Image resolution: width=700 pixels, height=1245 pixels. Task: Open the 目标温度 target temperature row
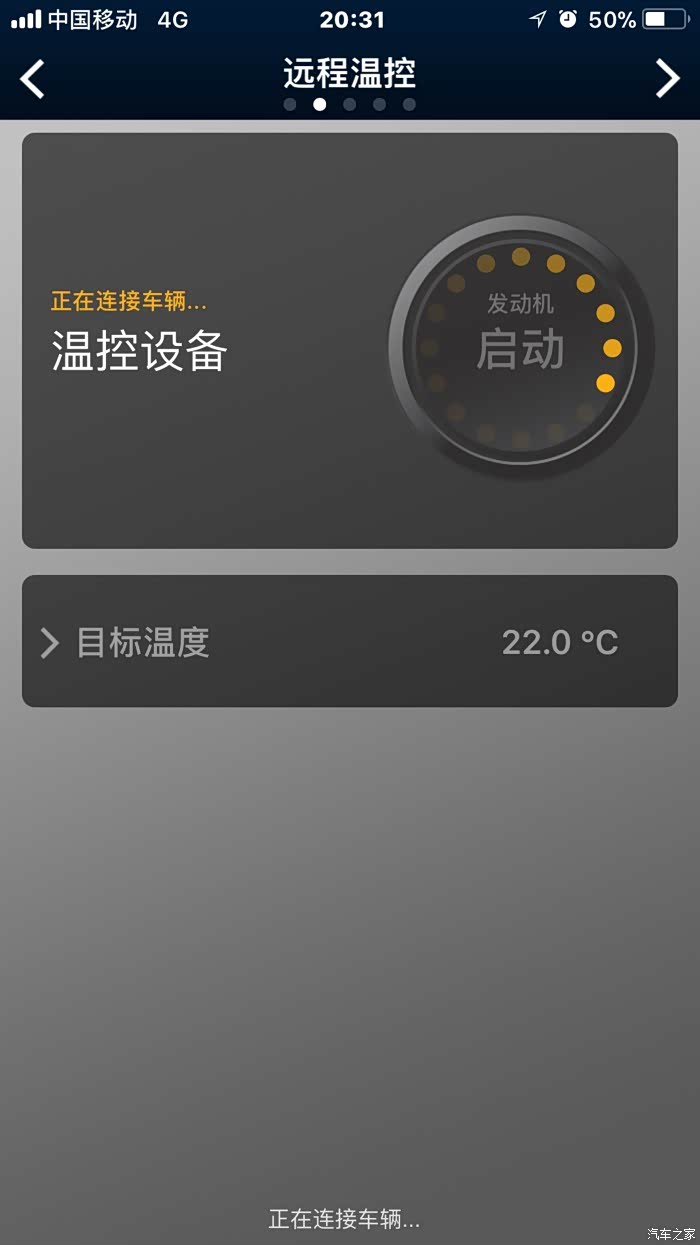click(350, 641)
